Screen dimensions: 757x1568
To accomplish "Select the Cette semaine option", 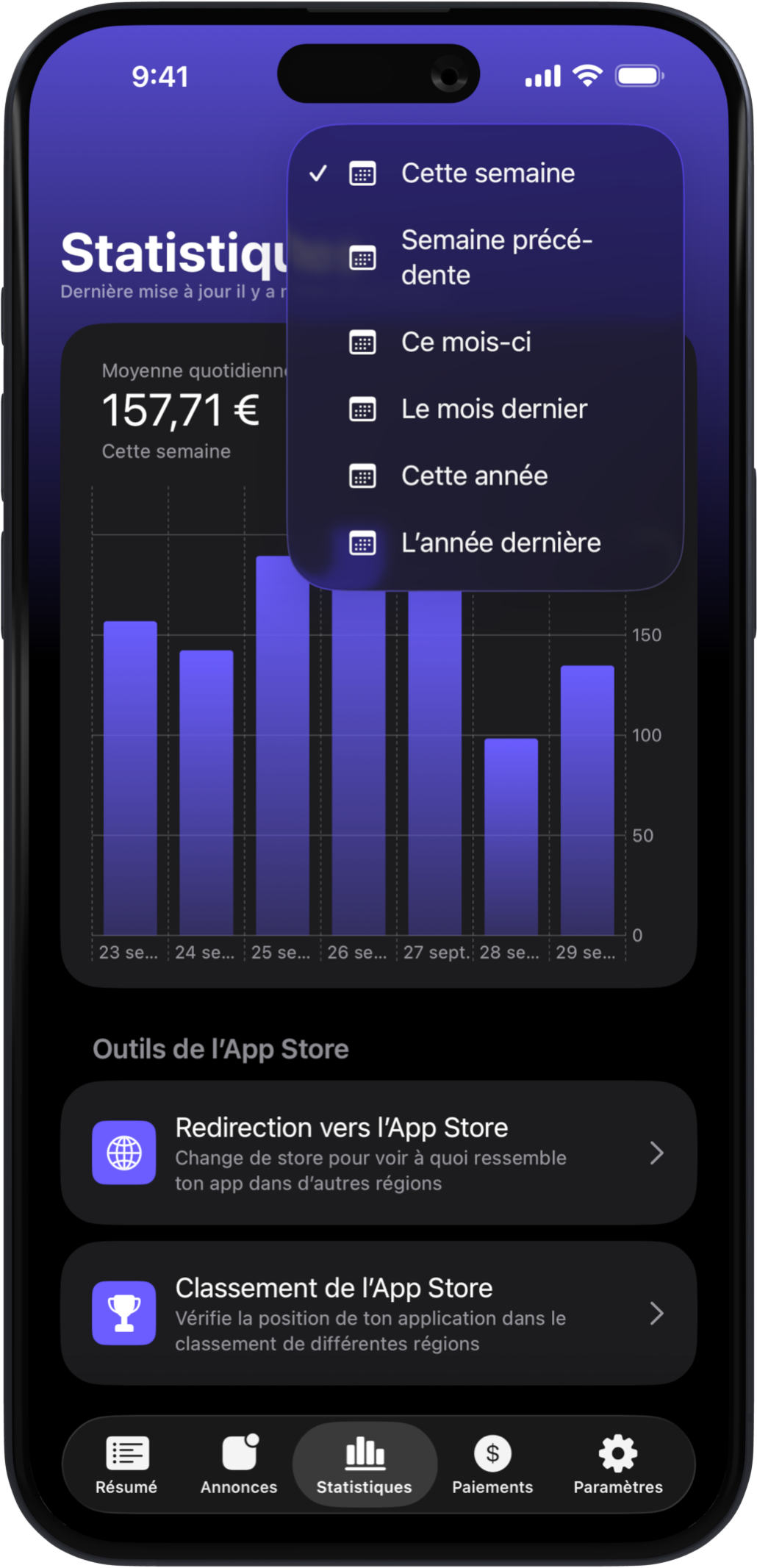I will (x=487, y=173).
